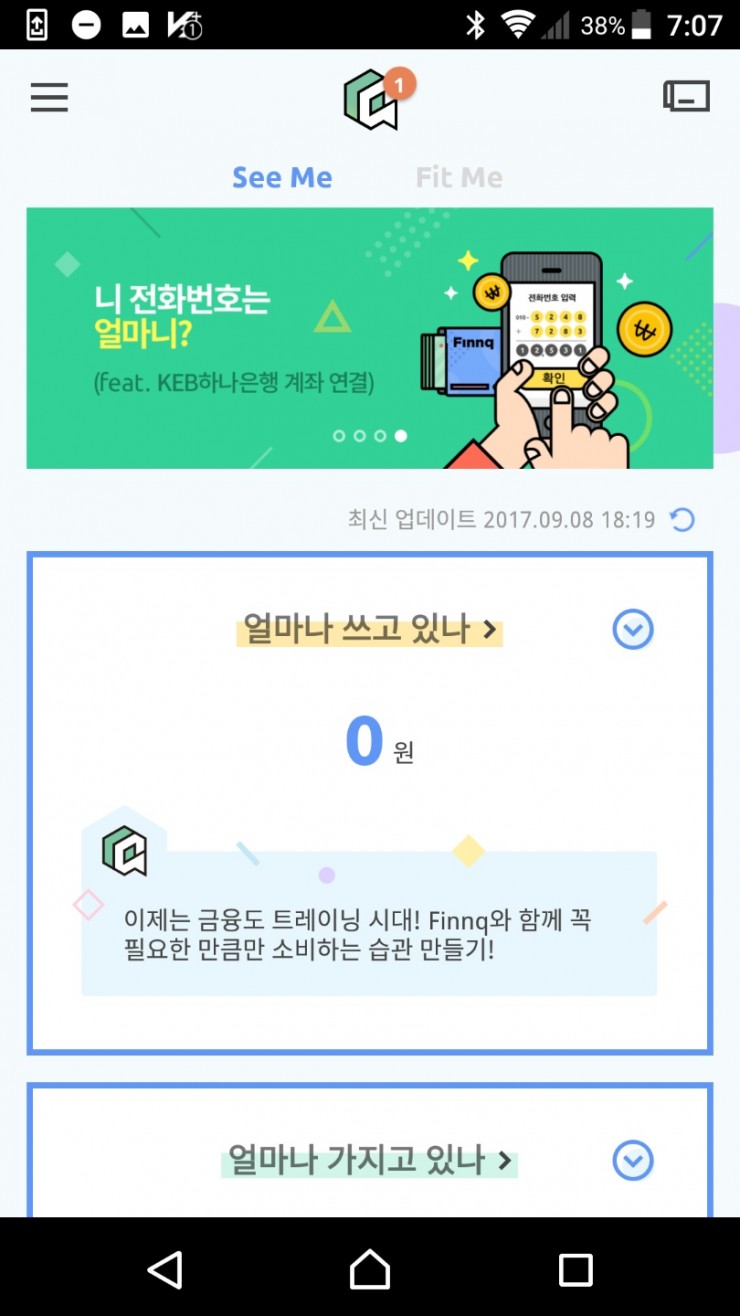
Task: Refresh the latest update timestamp
Action: tap(682, 520)
